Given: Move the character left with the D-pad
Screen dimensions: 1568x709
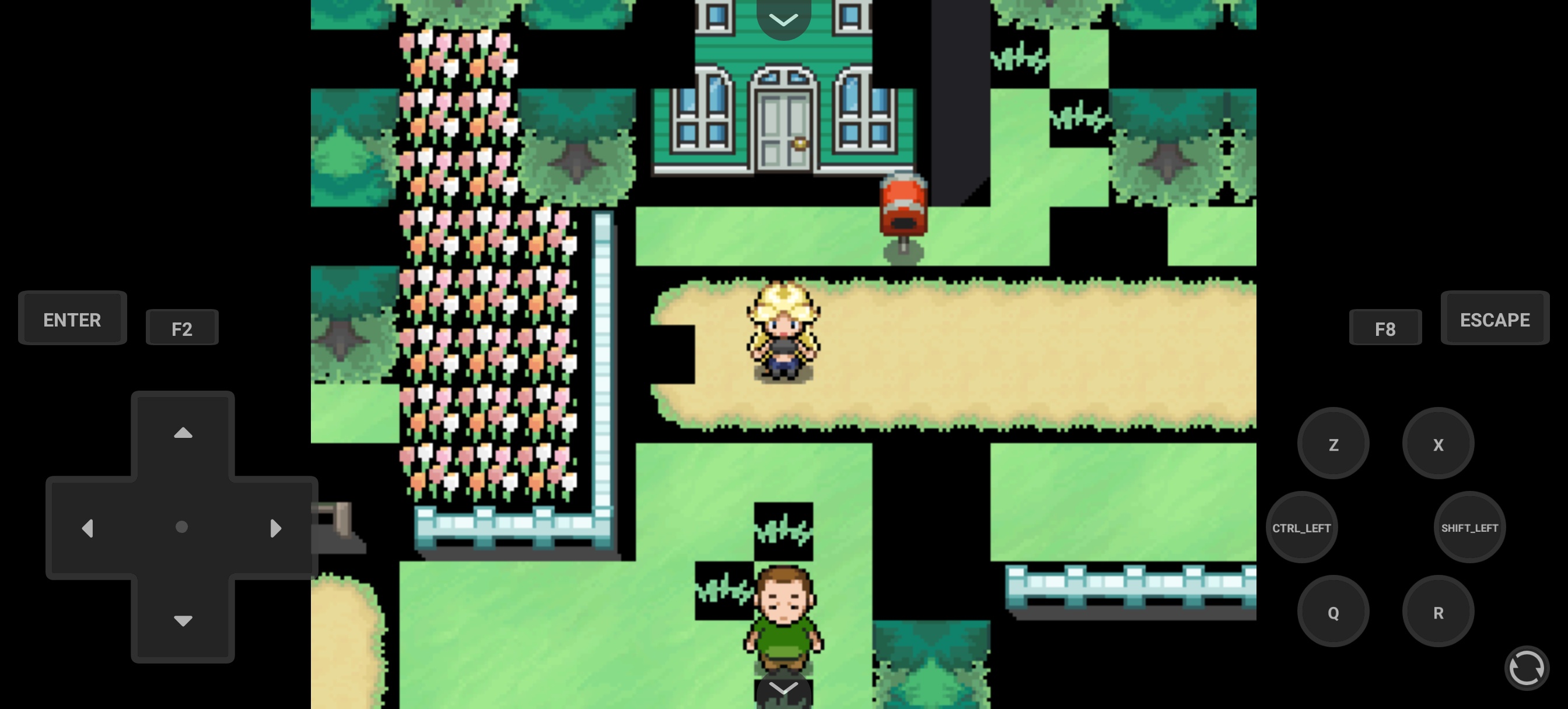Looking at the screenshot, I should pyautogui.click(x=88, y=528).
